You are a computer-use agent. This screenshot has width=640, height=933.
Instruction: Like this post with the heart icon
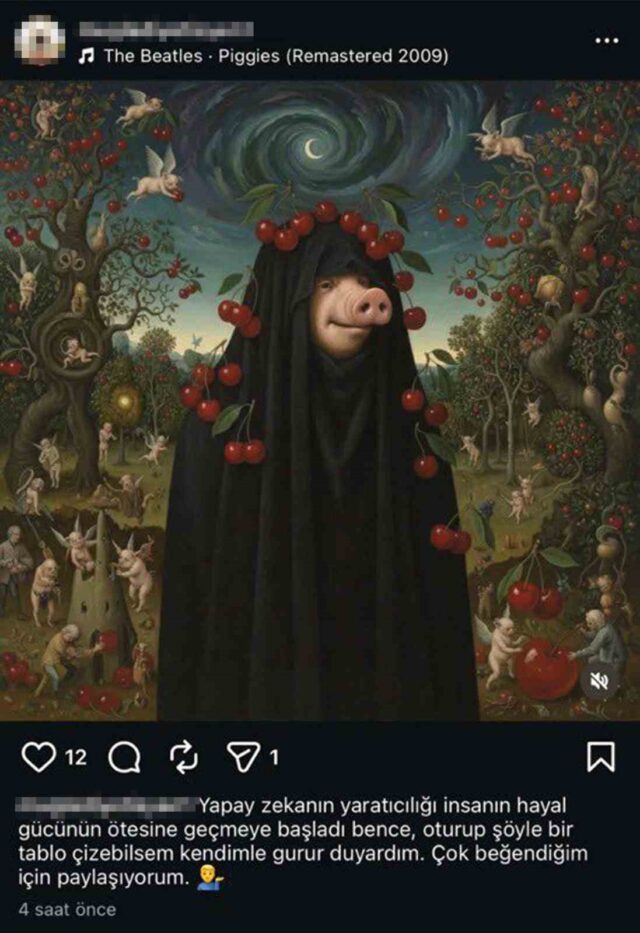(x=38, y=758)
